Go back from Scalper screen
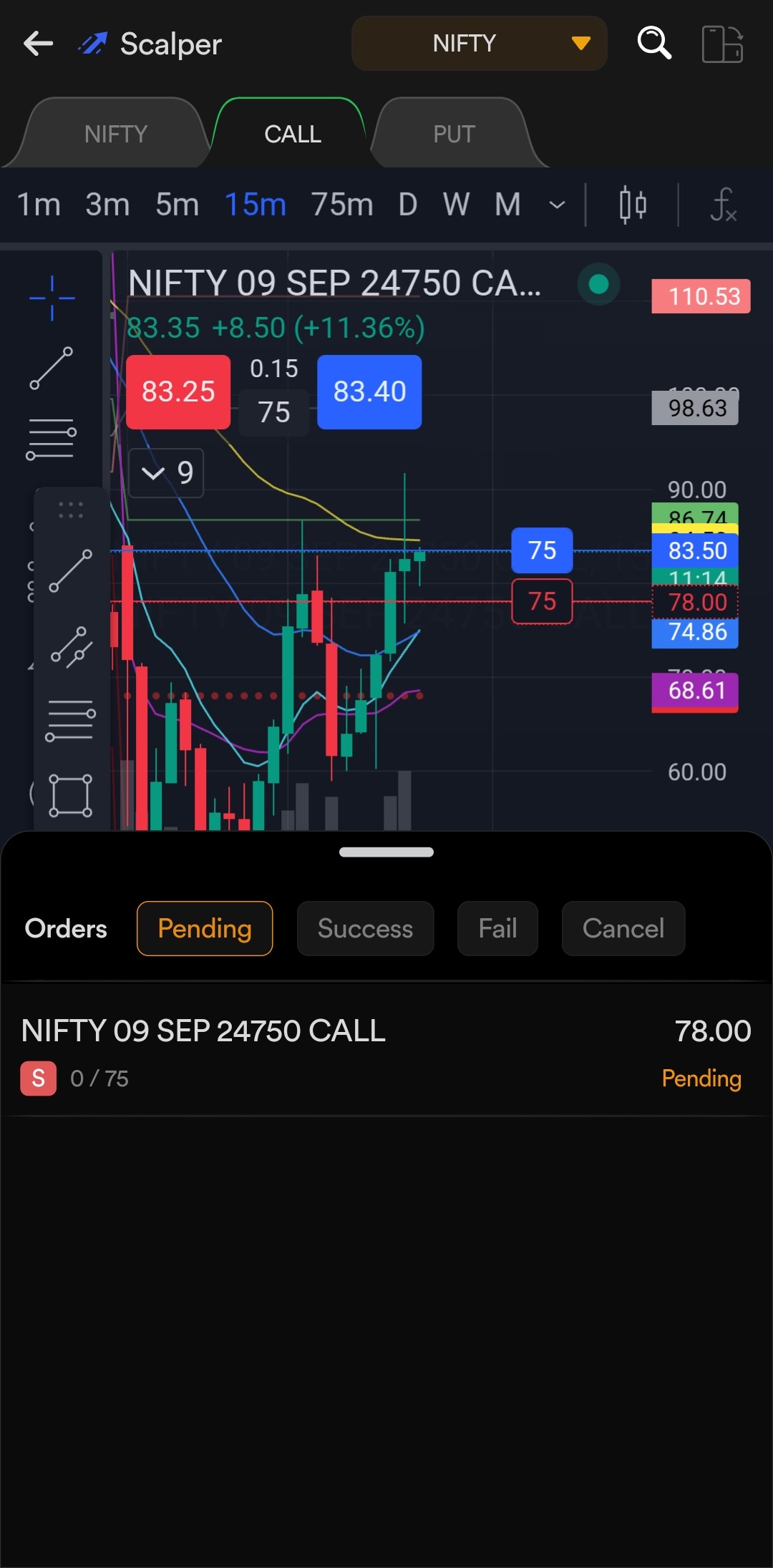 click(38, 44)
